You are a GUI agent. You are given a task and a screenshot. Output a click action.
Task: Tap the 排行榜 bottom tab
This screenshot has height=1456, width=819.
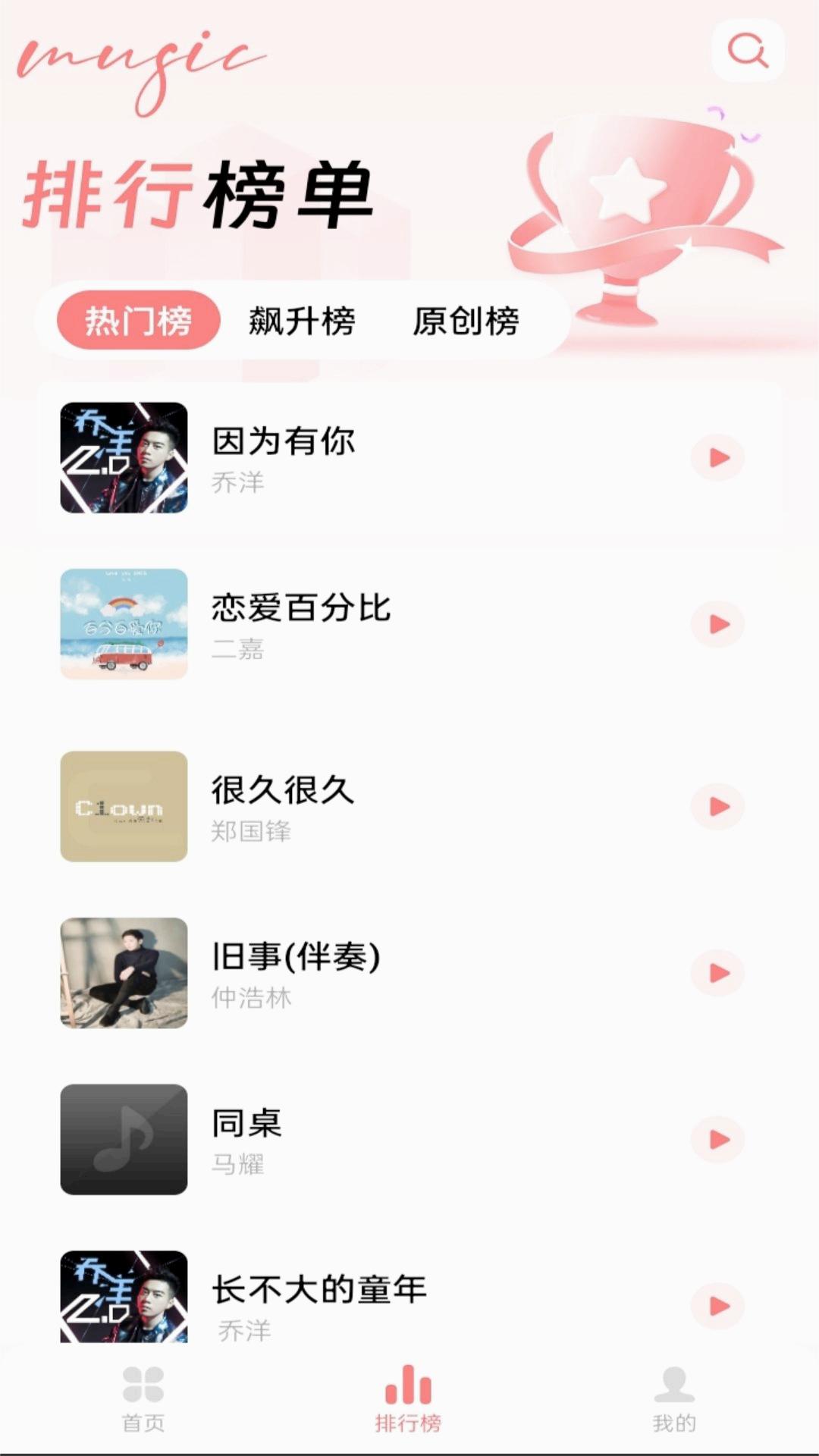(408, 1400)
